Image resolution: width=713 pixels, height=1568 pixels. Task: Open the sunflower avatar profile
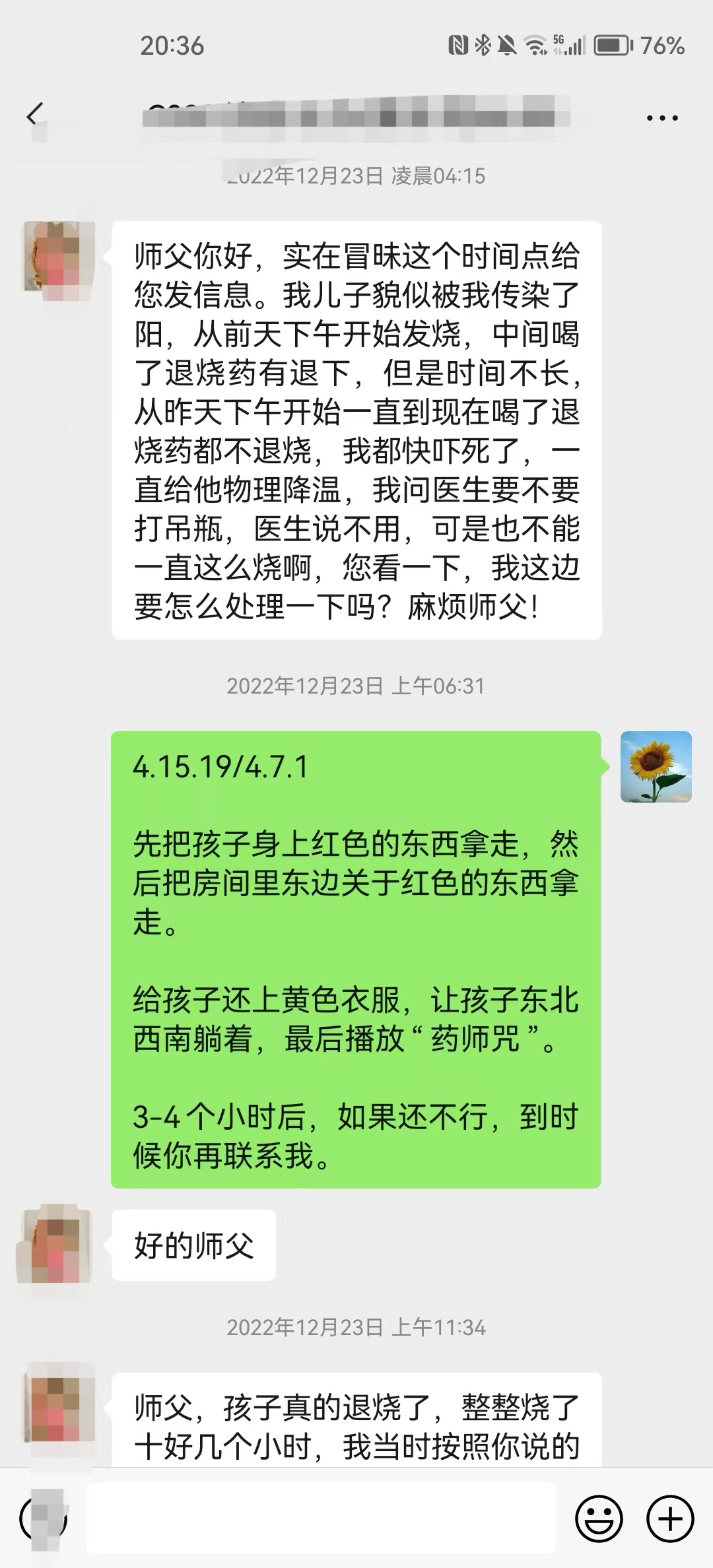click(x=656, y=766)
